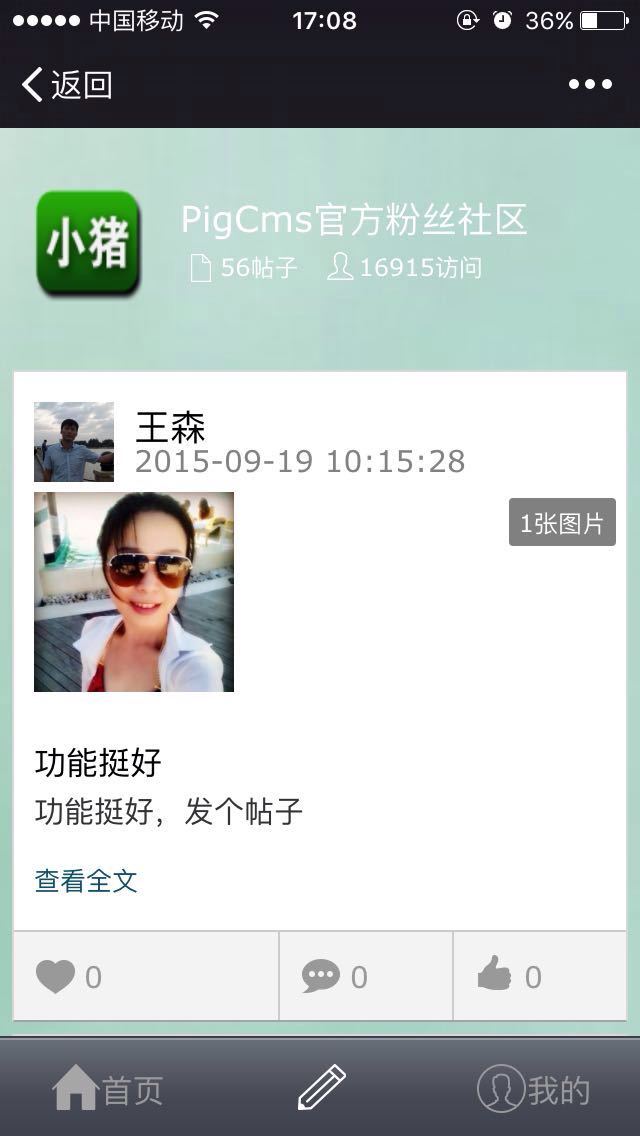Switch to the 我的 tab
The width and height of the screenshot is (640, 1136).
click(x=532, y=1090)
